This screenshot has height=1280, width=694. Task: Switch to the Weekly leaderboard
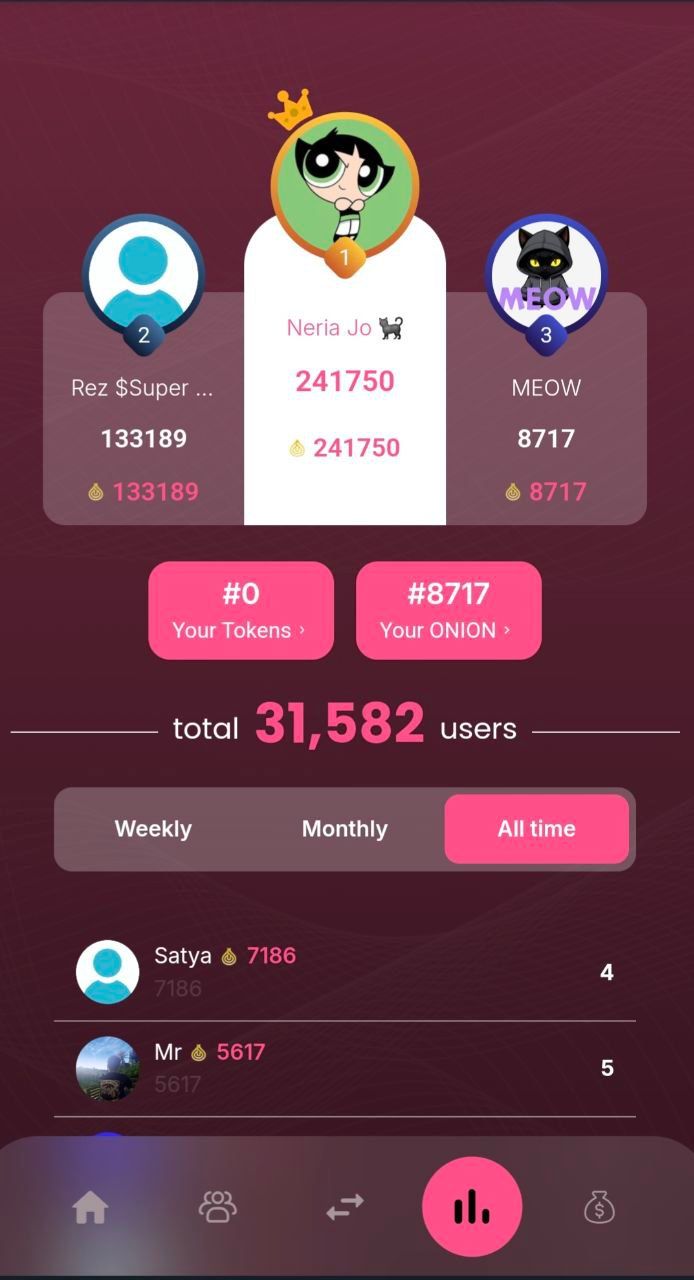click(153, 829)
